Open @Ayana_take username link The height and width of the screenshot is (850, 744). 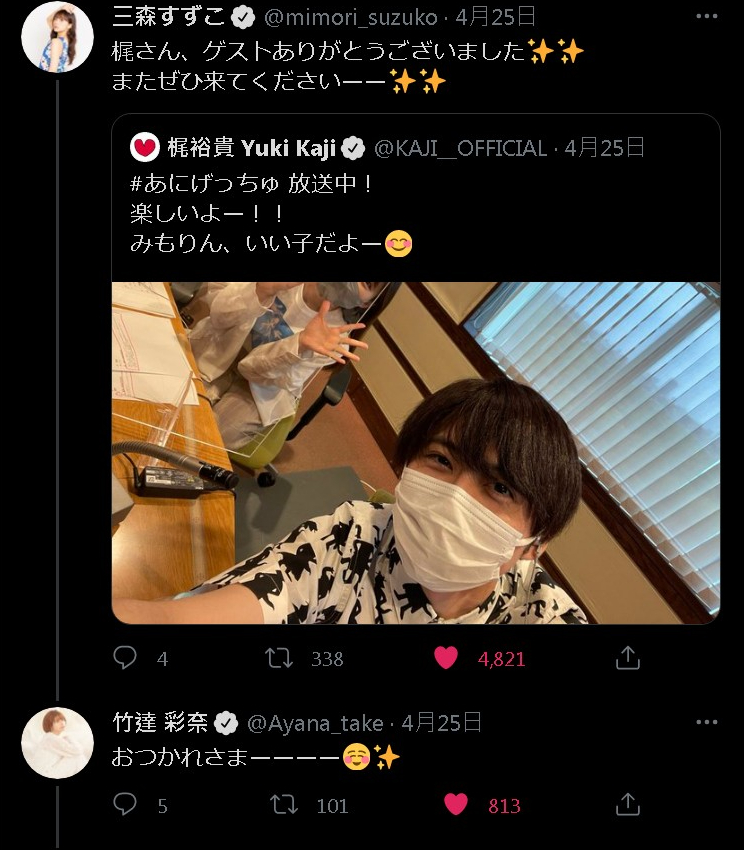(x=314, y=722)
